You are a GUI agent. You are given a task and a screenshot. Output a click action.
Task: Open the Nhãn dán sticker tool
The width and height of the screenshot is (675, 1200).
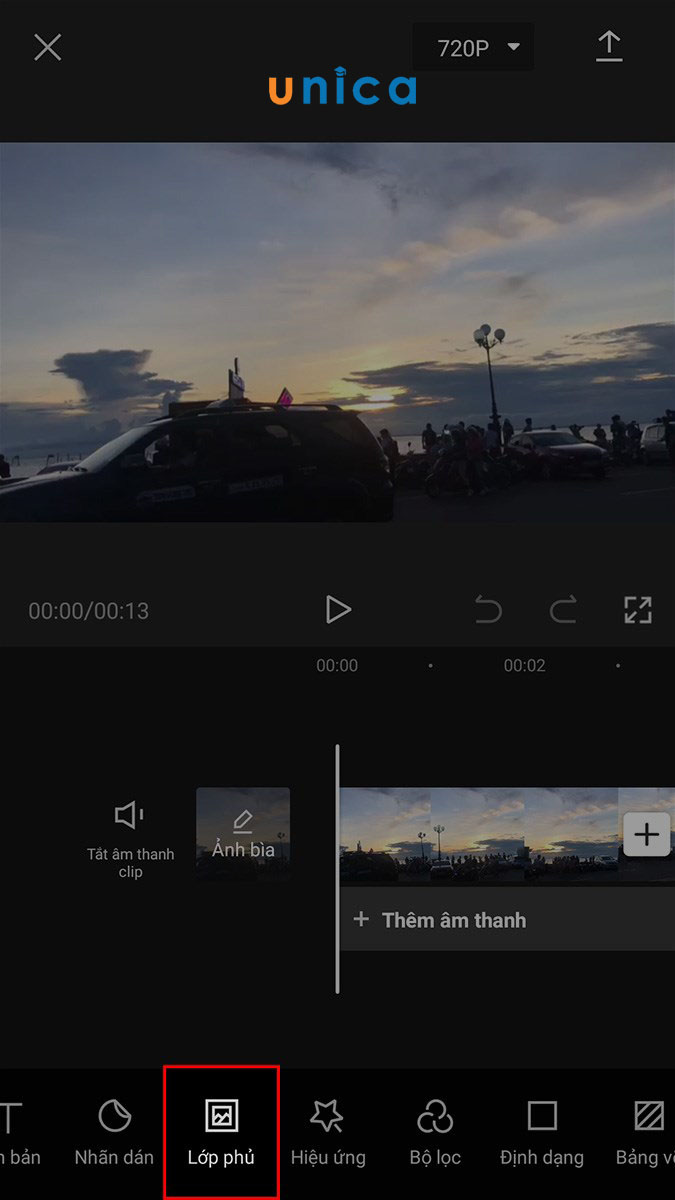pos(114,1132)
